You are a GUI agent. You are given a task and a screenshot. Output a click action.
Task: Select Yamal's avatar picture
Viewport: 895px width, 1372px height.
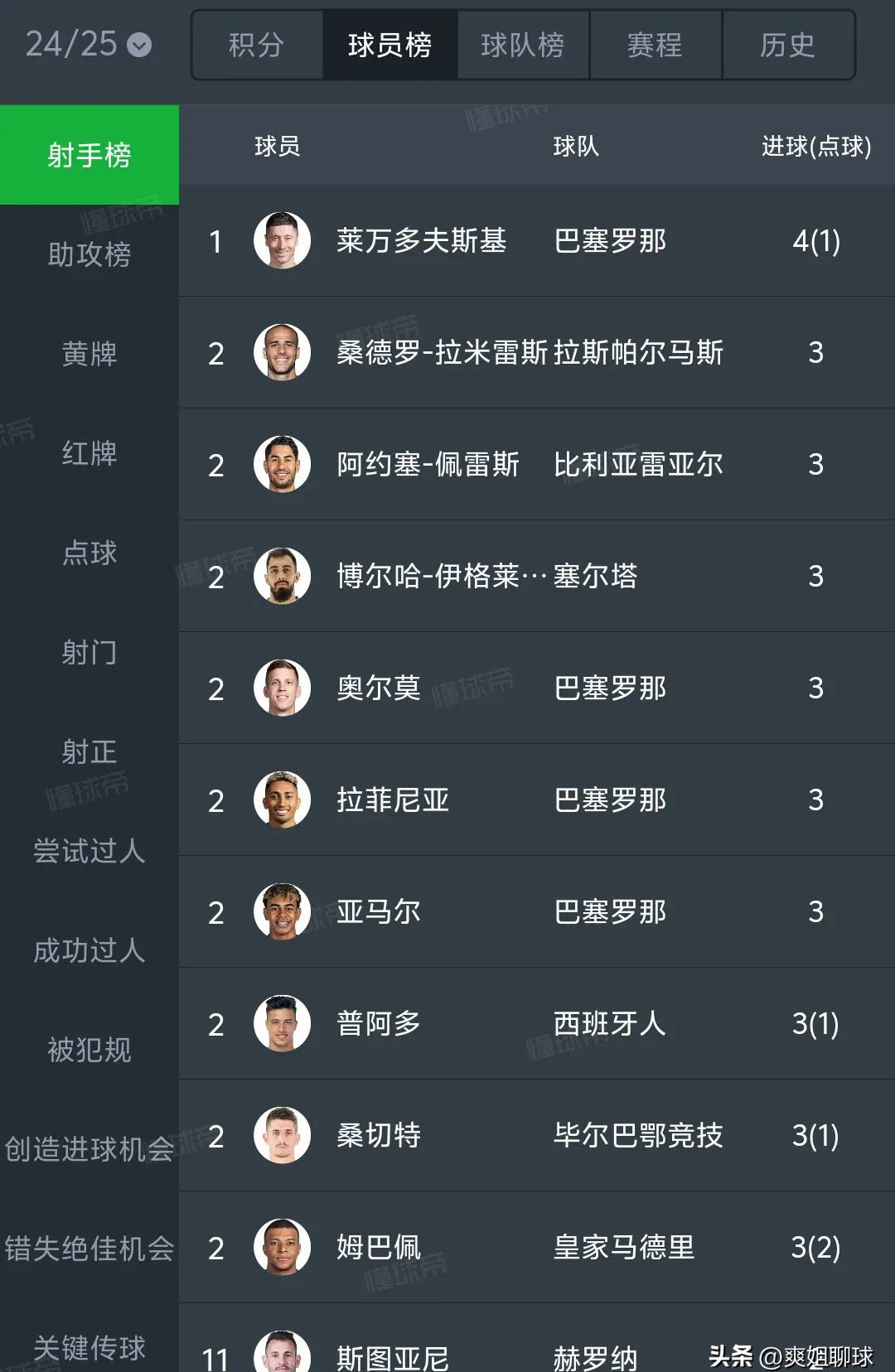pyautogui.click(x=280, y=911)
